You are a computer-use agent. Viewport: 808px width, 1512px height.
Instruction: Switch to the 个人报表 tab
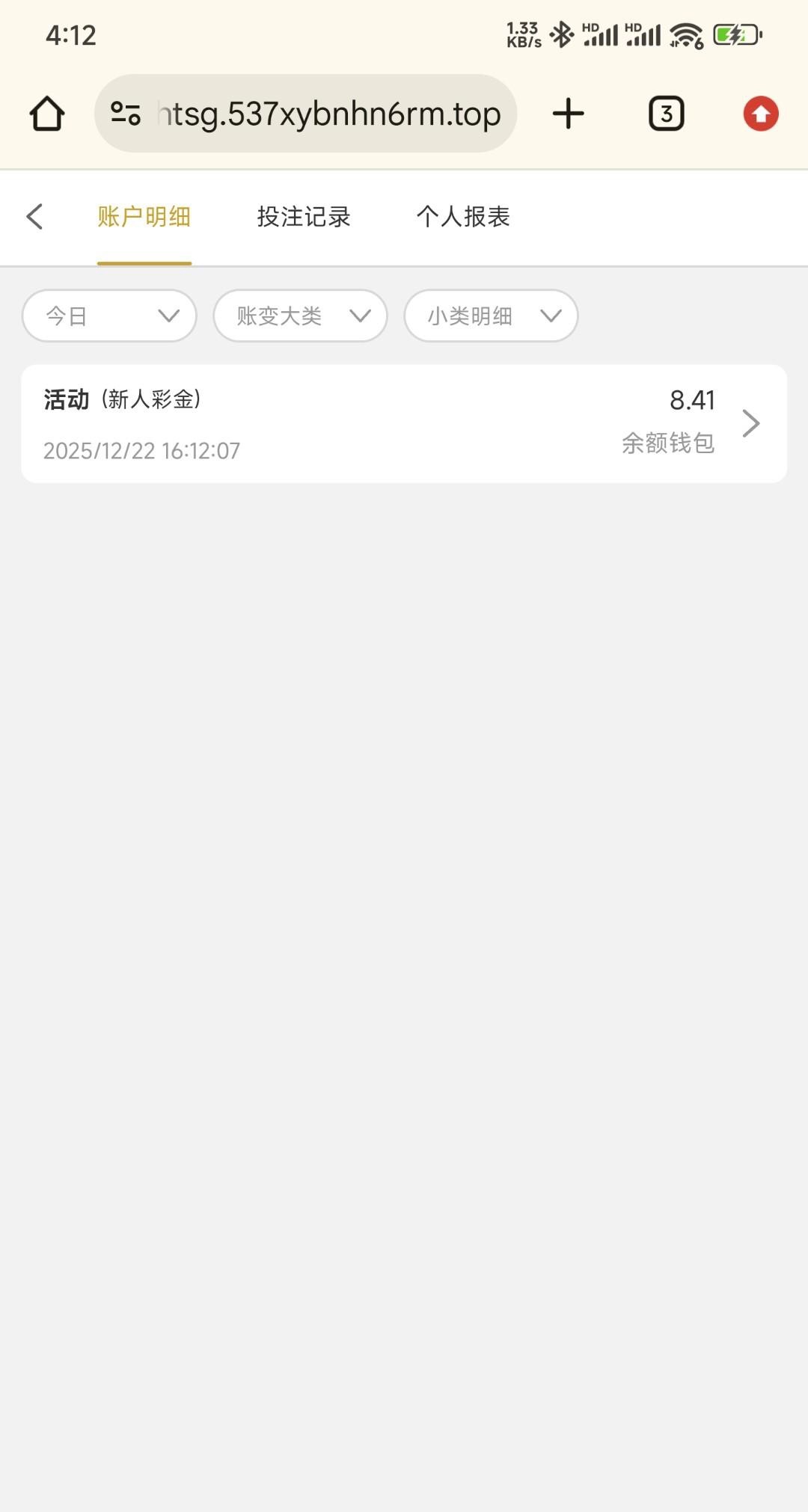(463, 217)
